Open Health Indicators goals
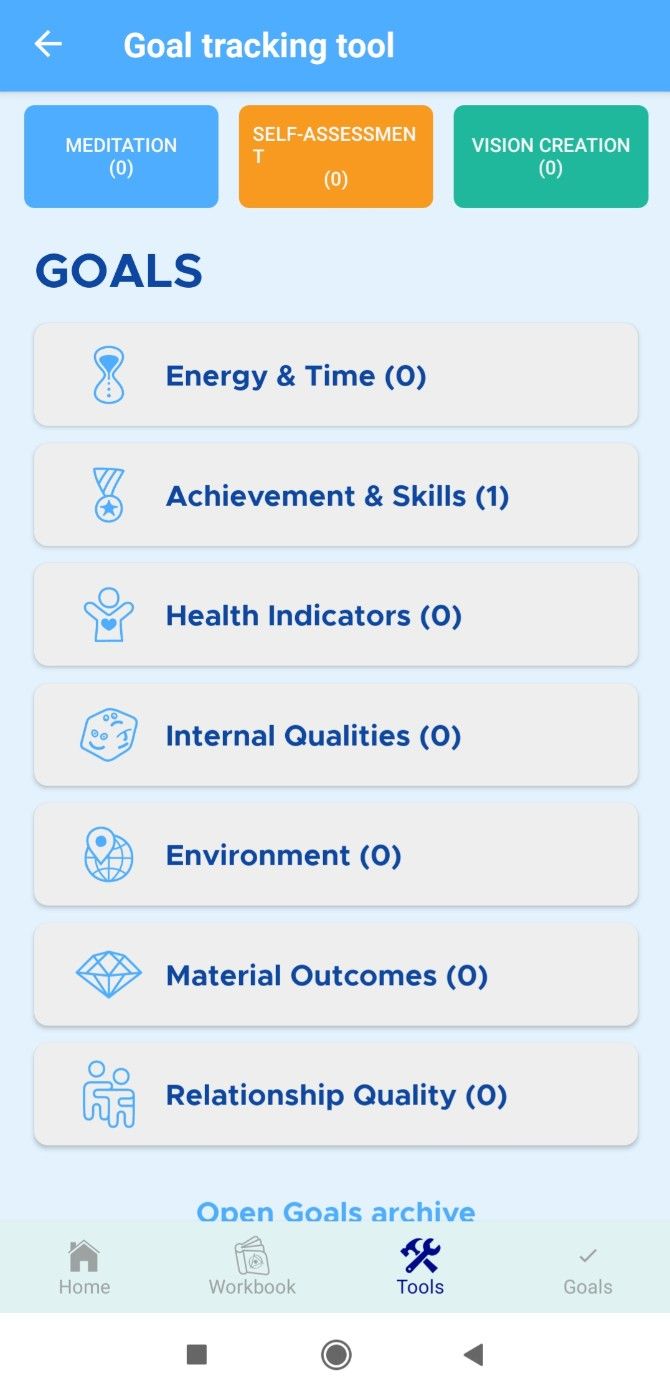The image size is (670, 1391). [x=336, y=615]
